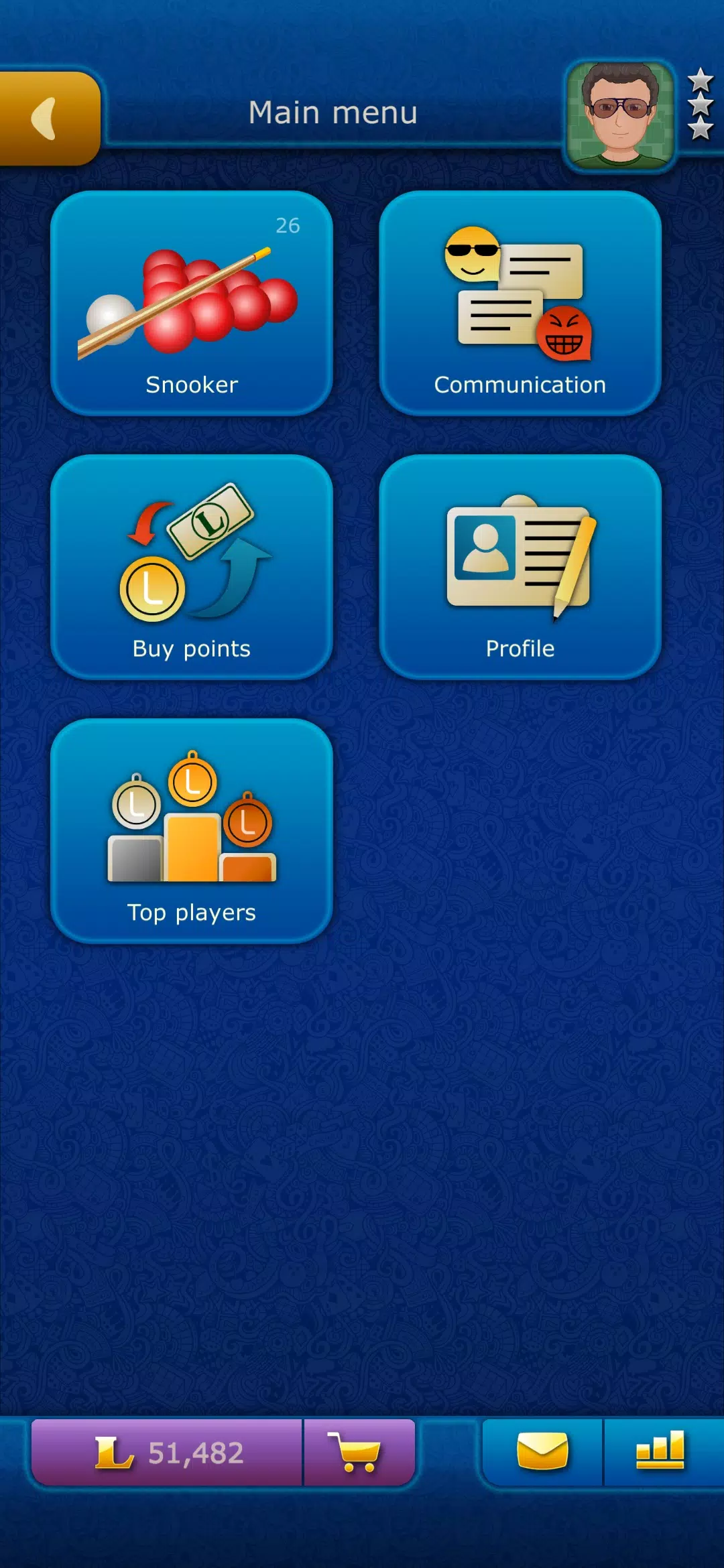Open the Buy points tile
This screenshot has height=1568, width=724.
click(x=192, y=567)
